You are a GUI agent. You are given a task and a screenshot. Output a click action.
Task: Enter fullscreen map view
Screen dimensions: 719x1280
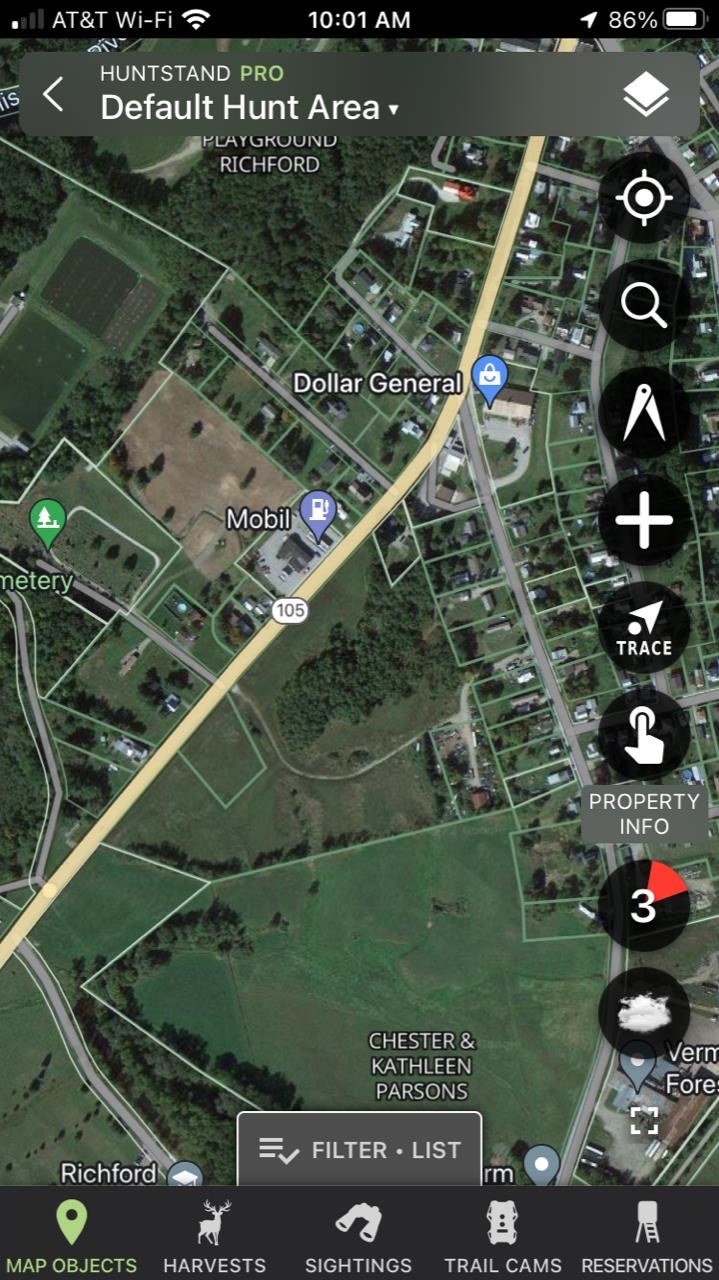point(644,1120)
